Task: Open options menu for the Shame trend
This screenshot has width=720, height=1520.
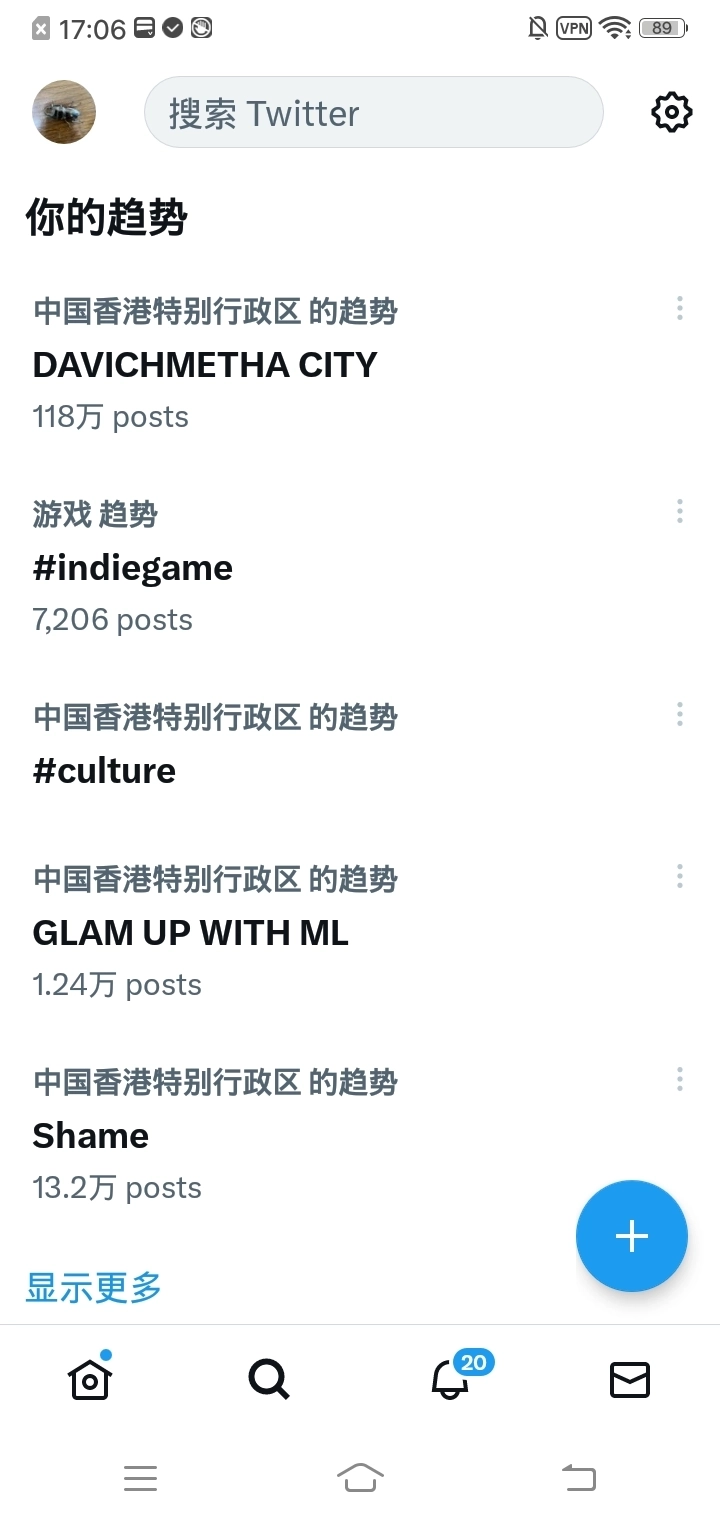Action: [679, 1079]
